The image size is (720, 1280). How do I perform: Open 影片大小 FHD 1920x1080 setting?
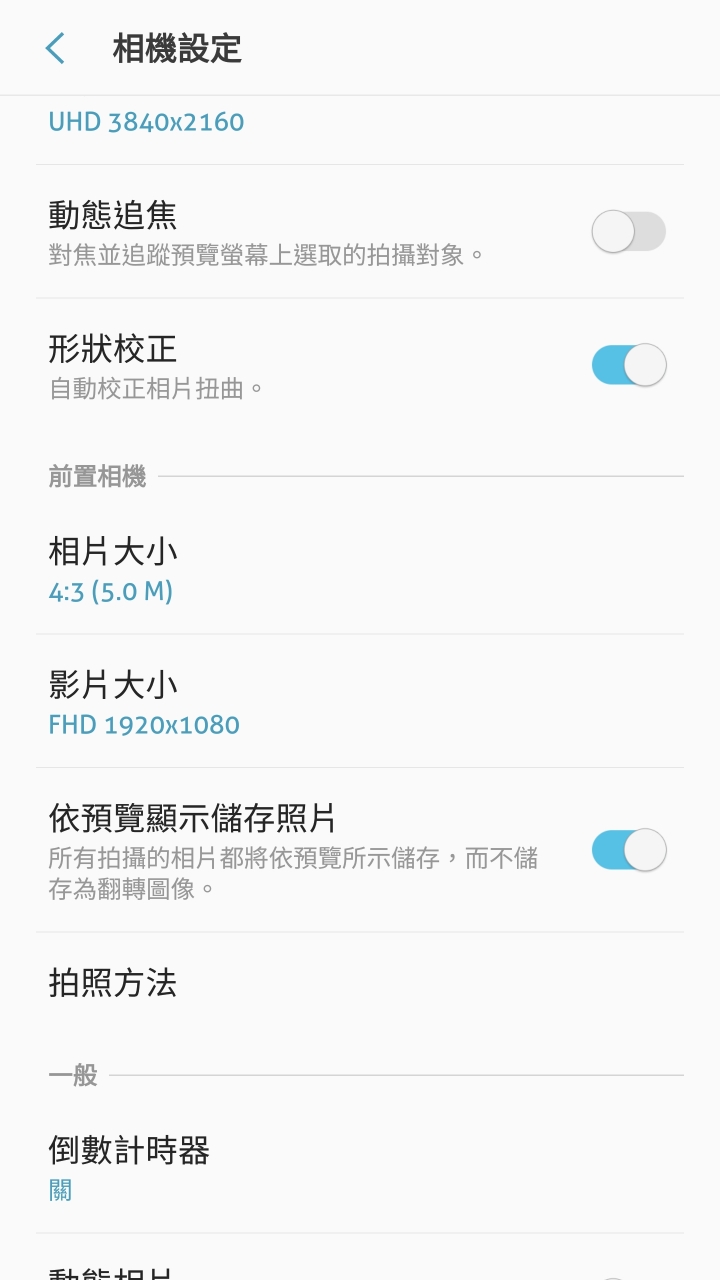point(360,702)
